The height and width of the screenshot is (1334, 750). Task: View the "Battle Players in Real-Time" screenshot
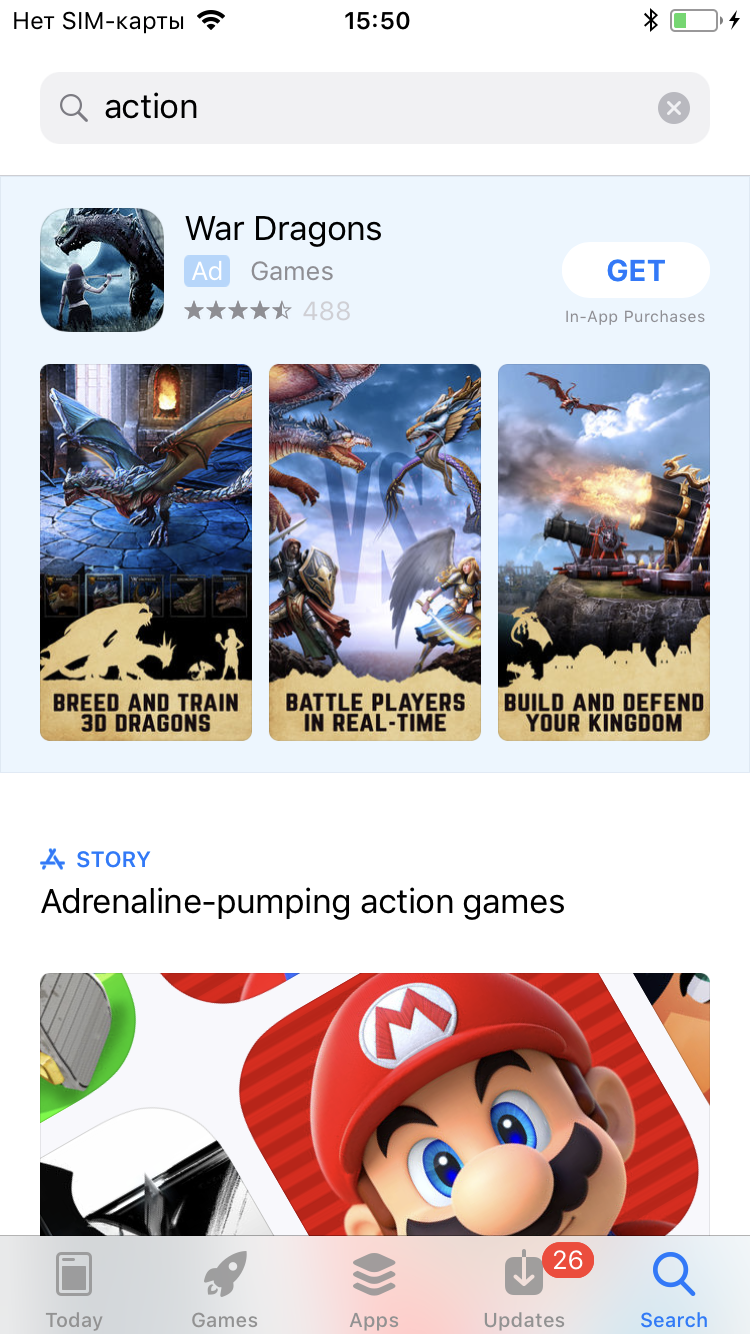[375, 552]
